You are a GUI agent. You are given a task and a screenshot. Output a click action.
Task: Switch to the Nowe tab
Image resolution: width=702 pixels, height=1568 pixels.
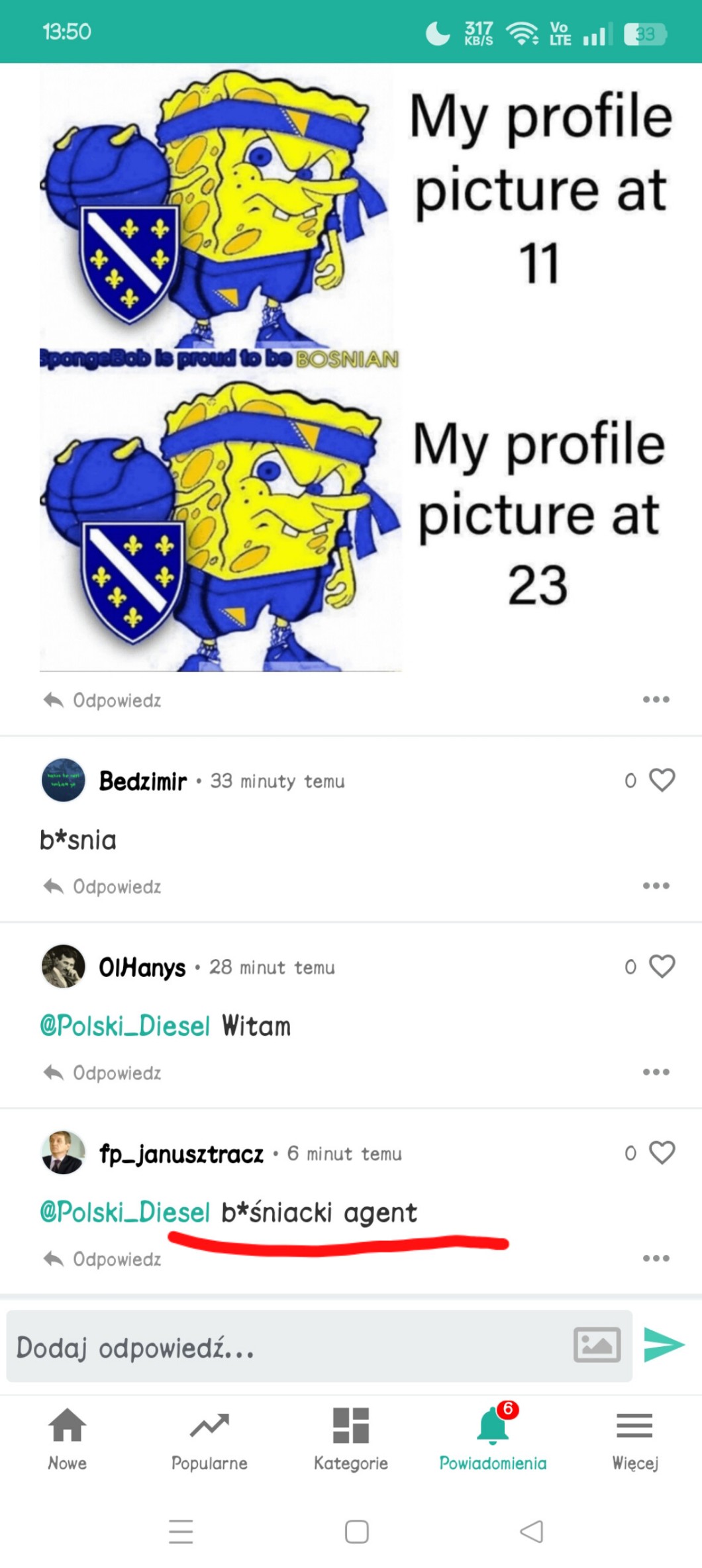point(68,1435)
